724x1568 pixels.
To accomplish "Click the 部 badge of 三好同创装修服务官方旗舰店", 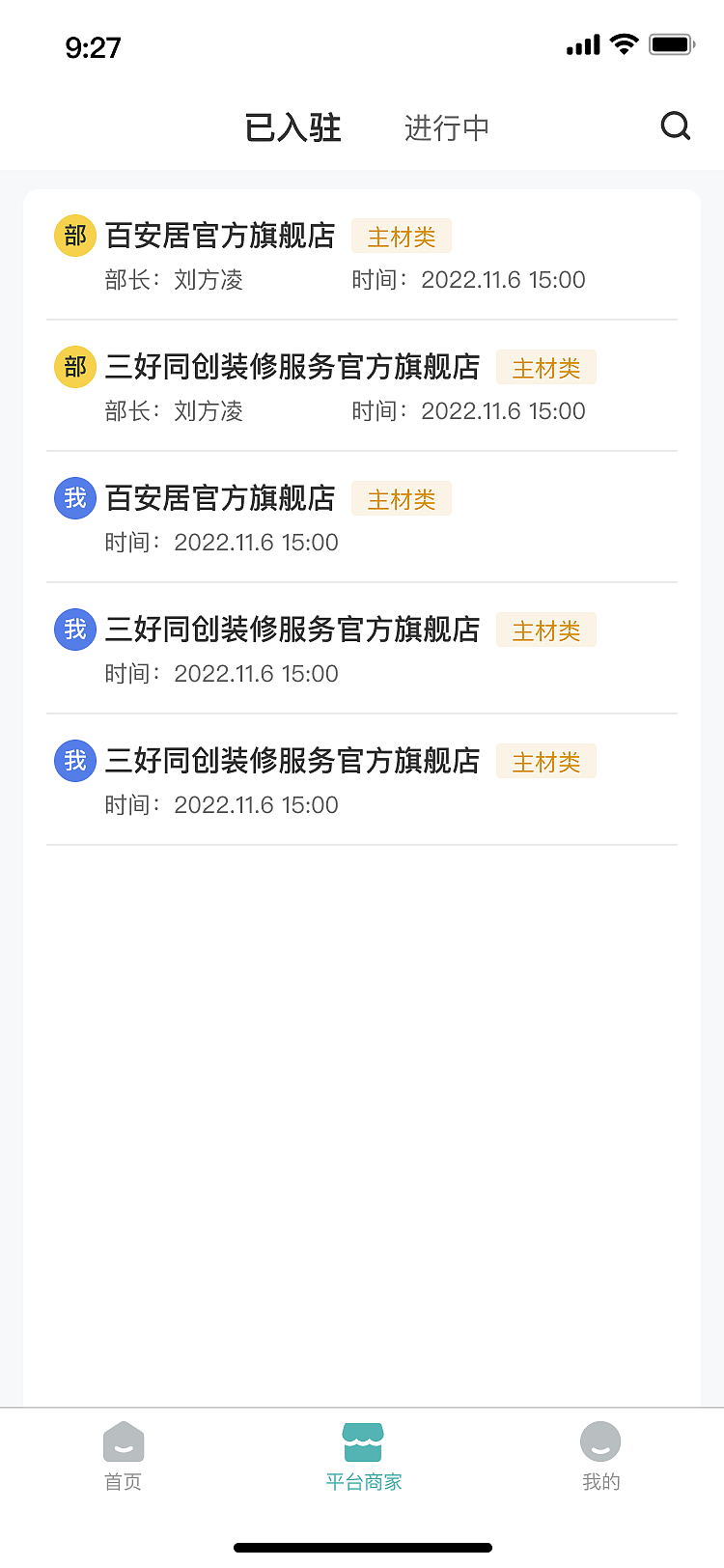I will click(74, 367).
